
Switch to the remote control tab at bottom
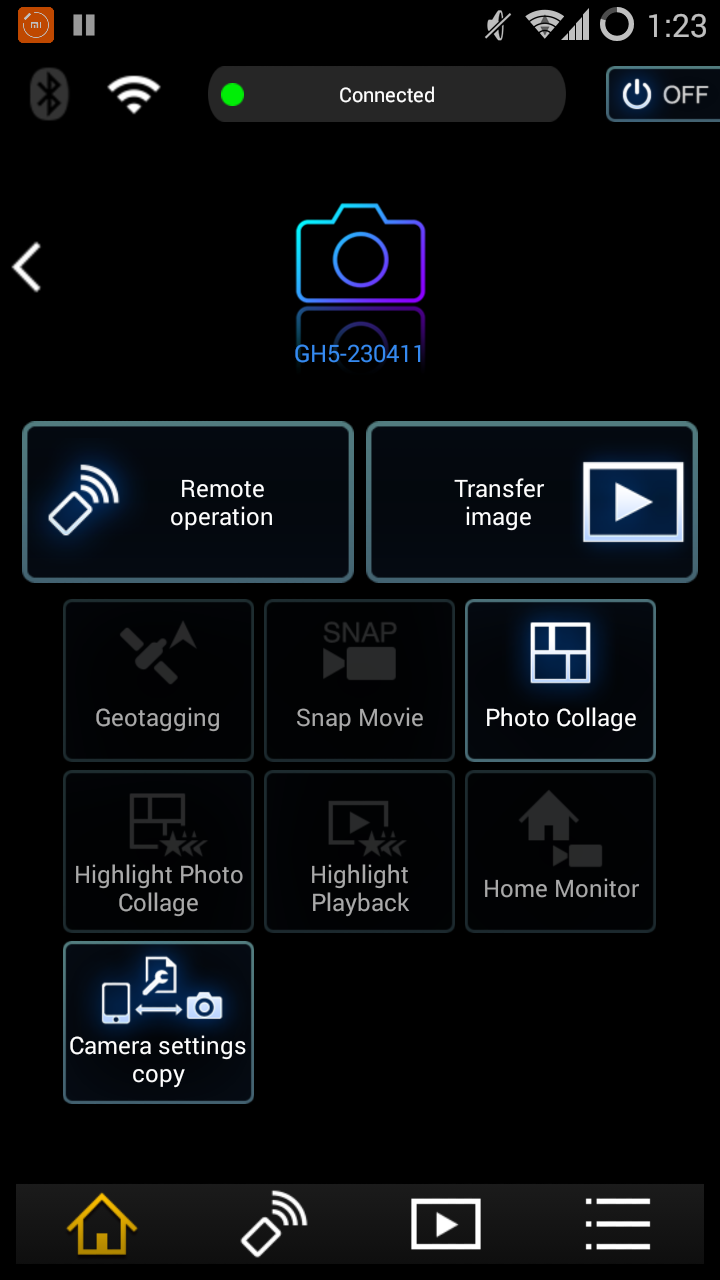(x=274, y=1224)
